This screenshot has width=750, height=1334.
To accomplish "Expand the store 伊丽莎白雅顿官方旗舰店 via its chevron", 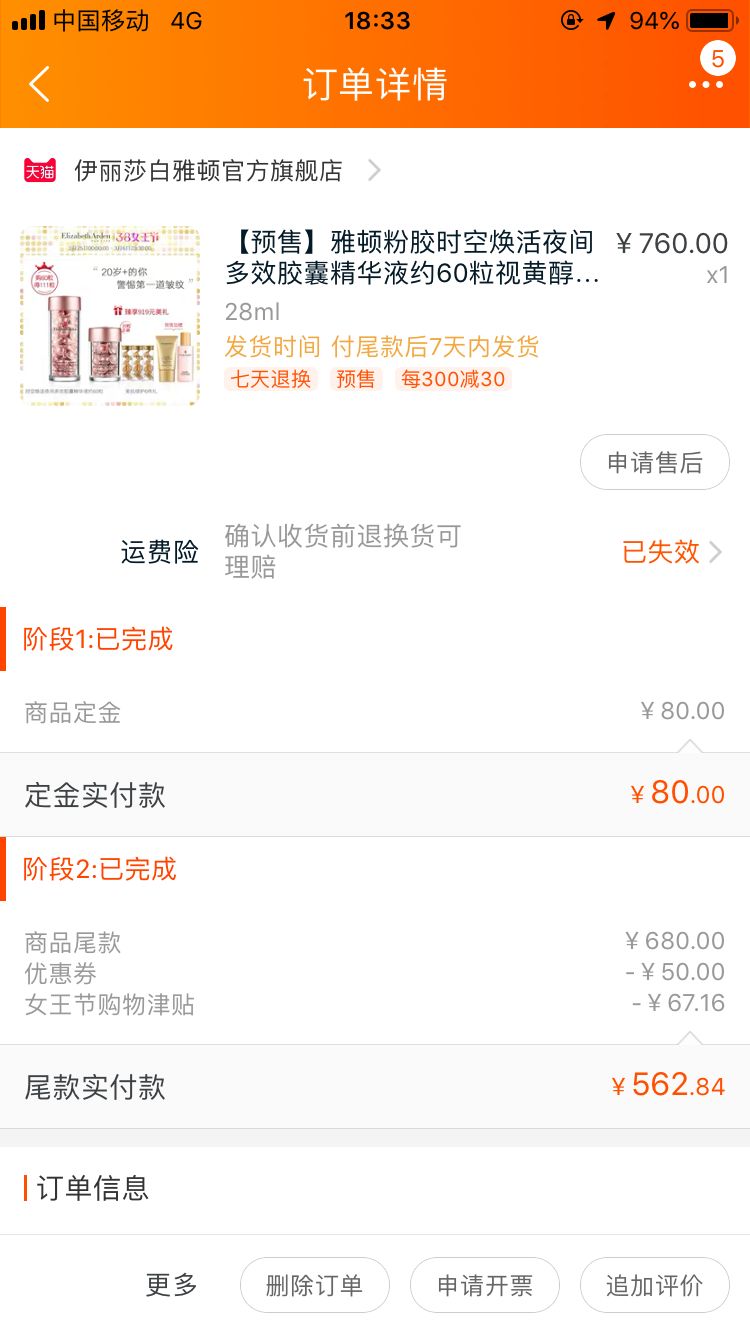I will 374,170.
